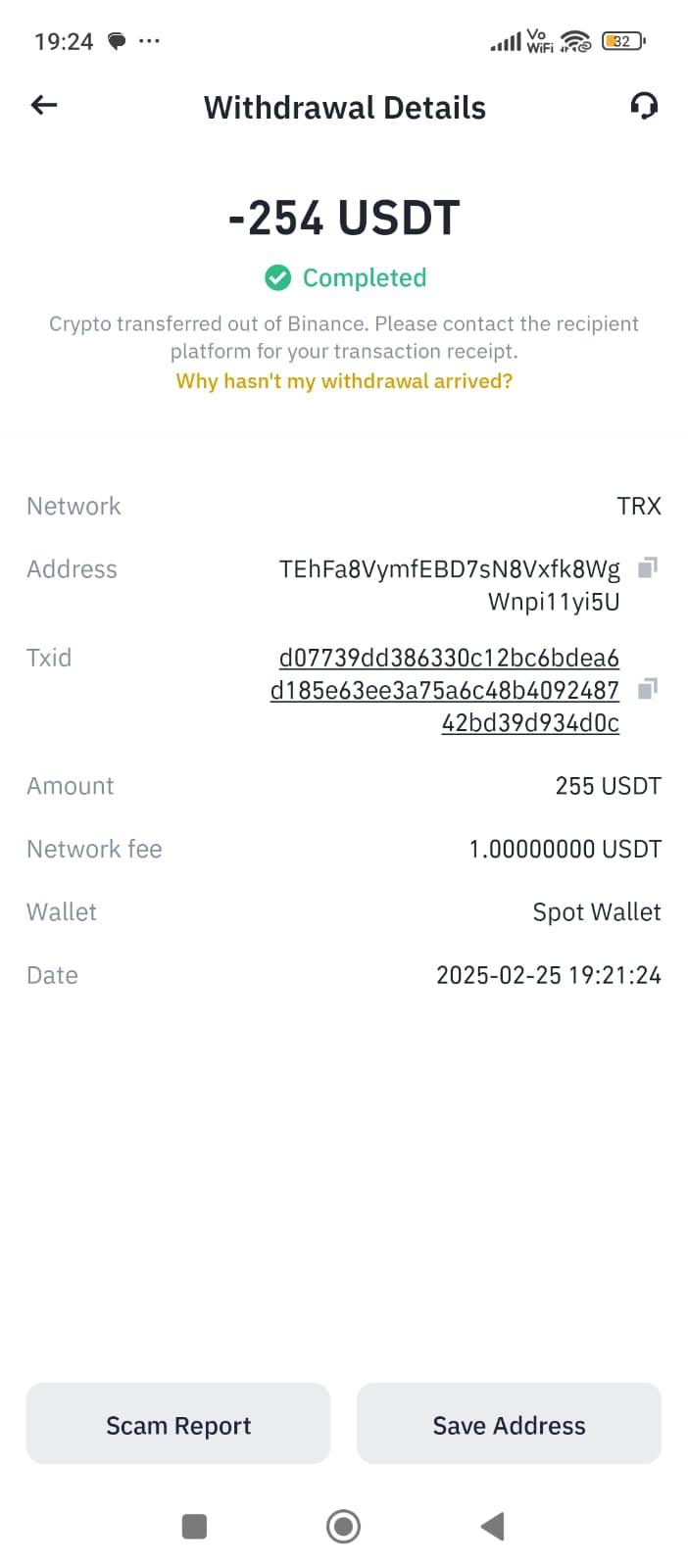Copy the withdrawal address

[648, 567]
